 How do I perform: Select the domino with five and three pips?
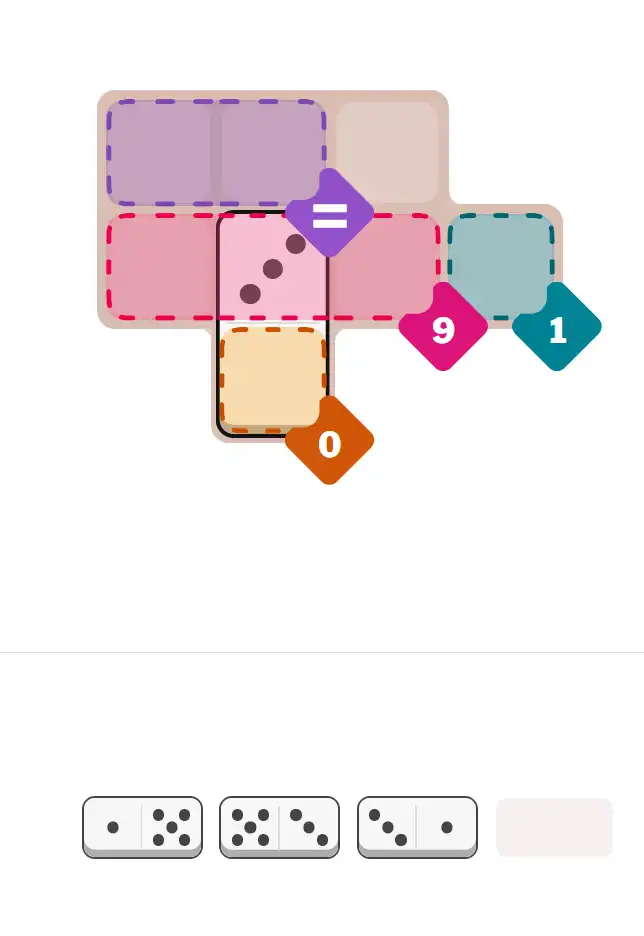point(279,826)
